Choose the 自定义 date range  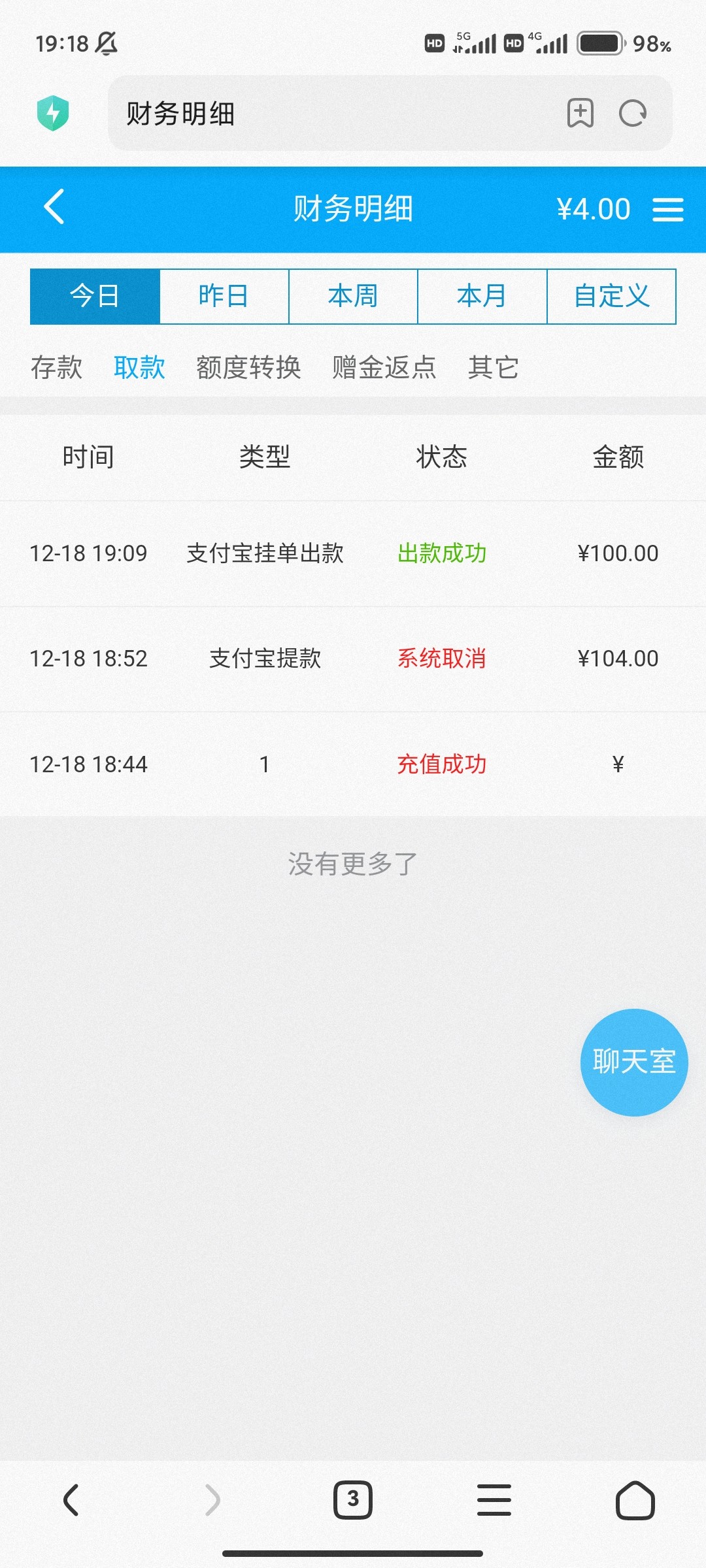[x=611, y=296]
